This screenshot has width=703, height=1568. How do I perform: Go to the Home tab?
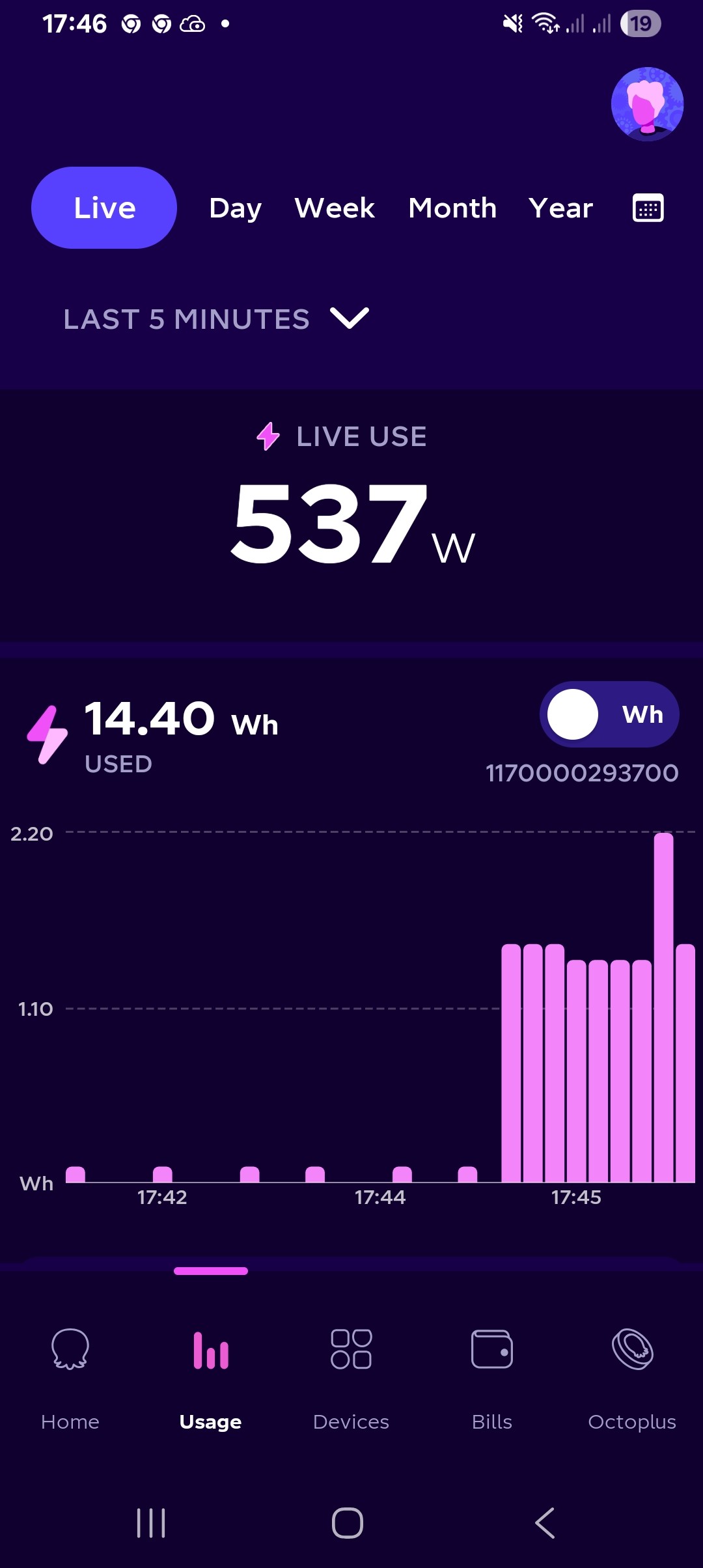pyautogui.click(x=70, y=1379)
